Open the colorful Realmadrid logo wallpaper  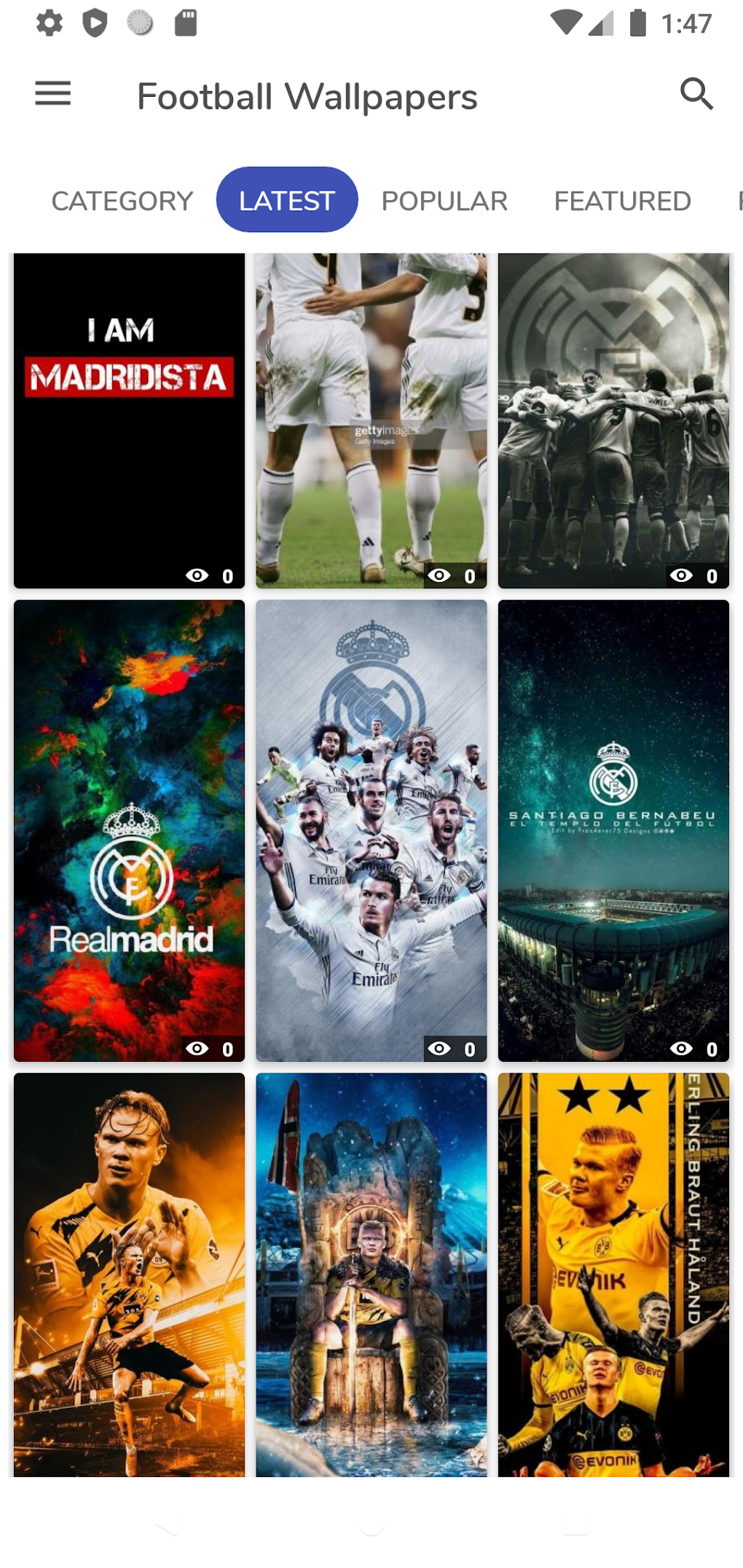(129, 830)
